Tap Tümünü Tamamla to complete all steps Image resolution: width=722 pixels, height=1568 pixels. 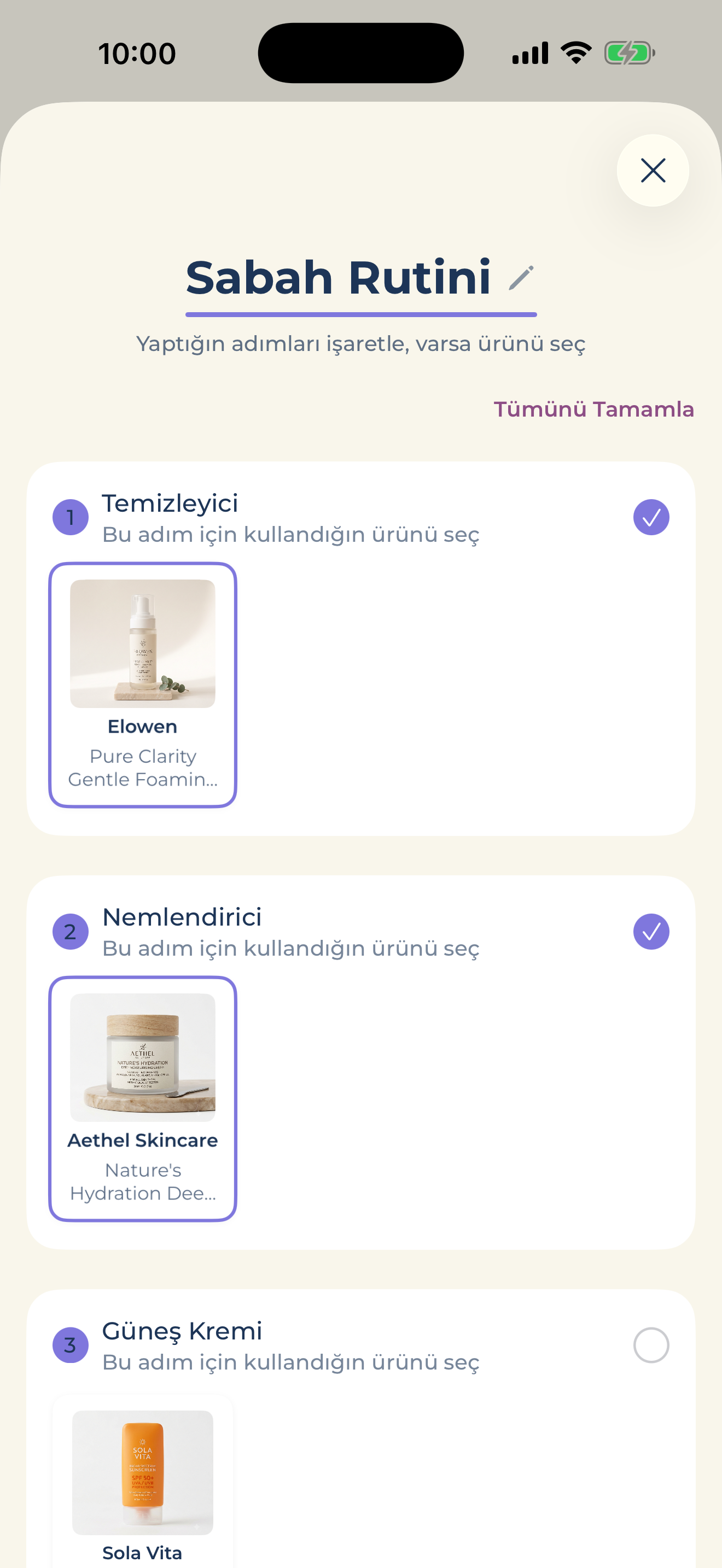point(593,409)
